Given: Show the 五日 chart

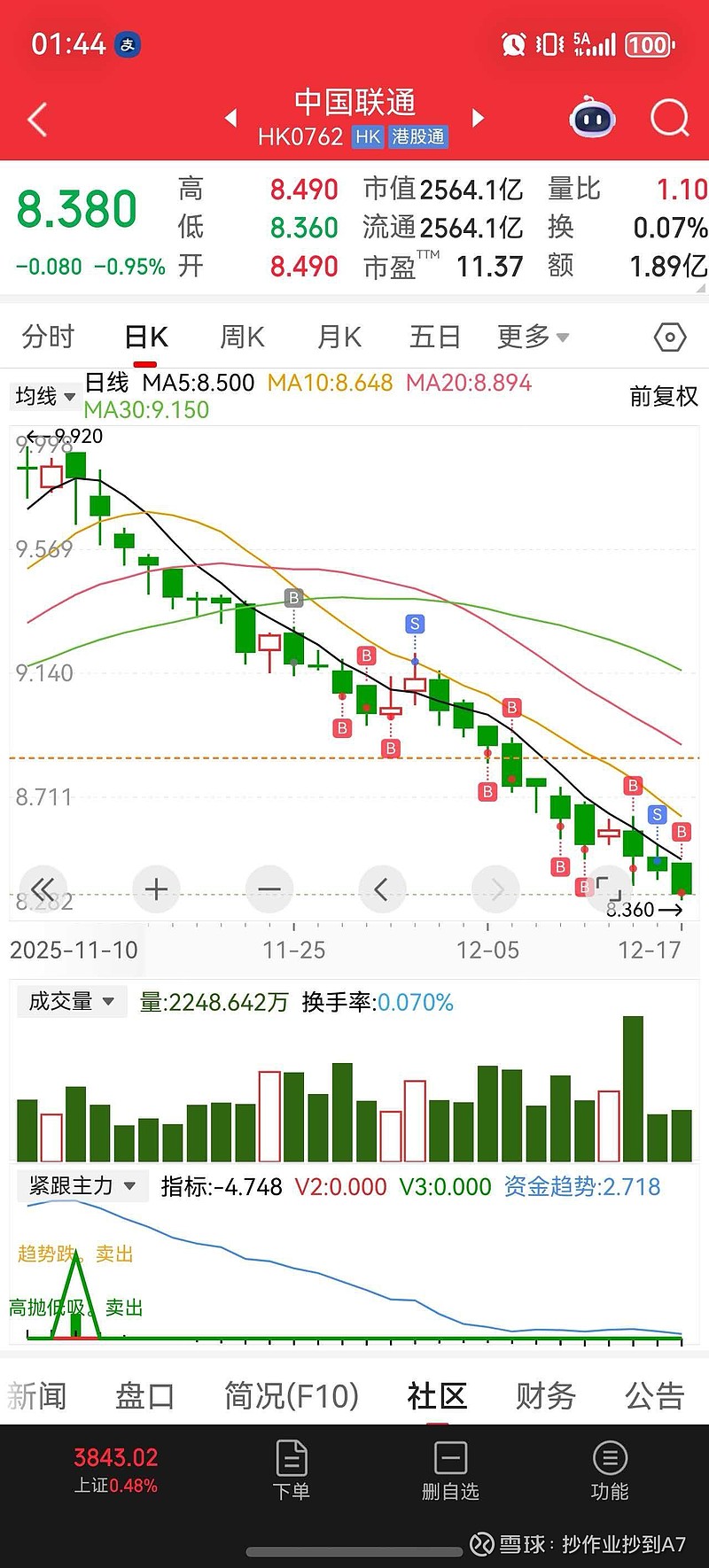Looking at the screenshot, I should 435,337.
